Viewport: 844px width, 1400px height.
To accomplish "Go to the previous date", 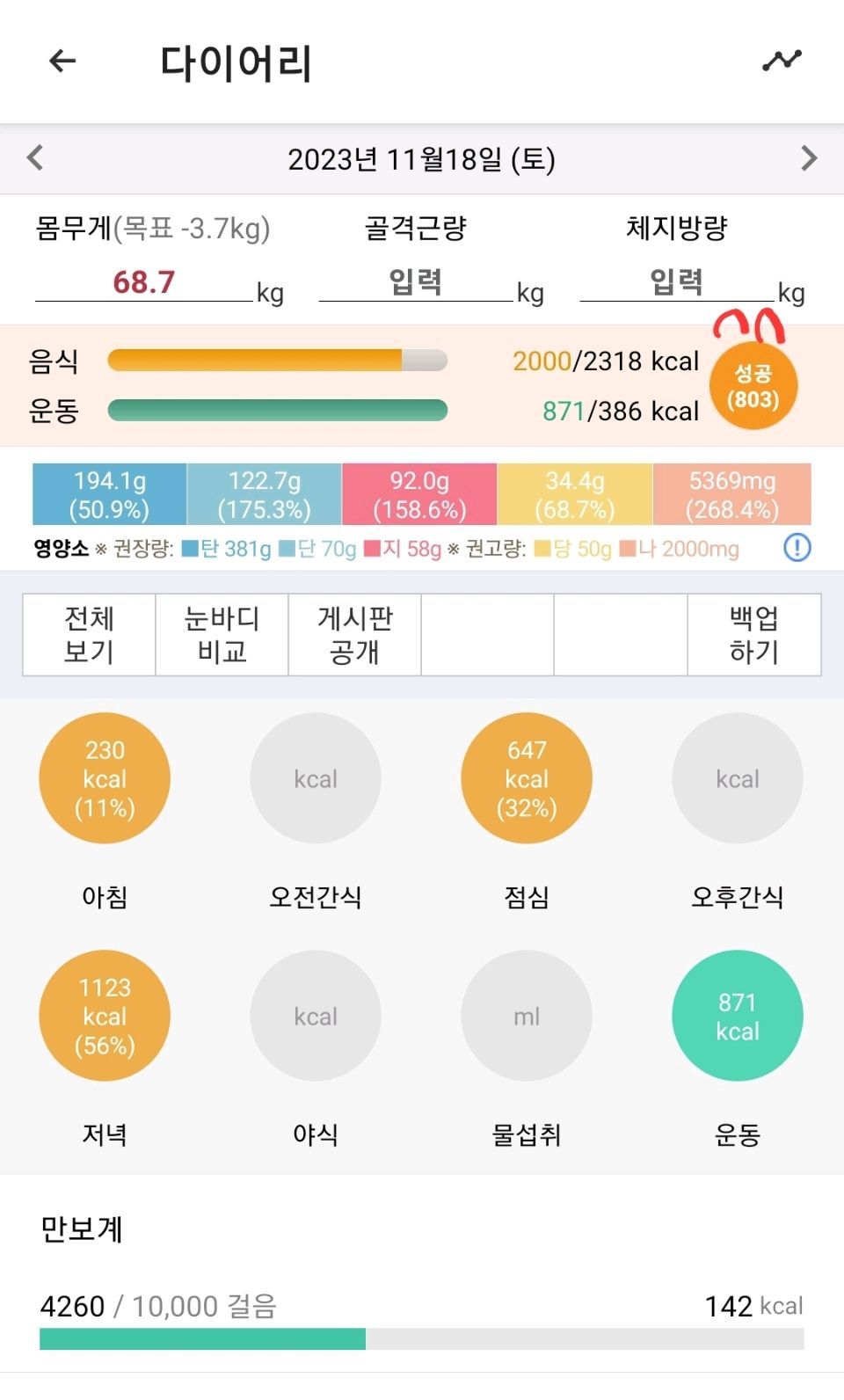I will [35, 158].
